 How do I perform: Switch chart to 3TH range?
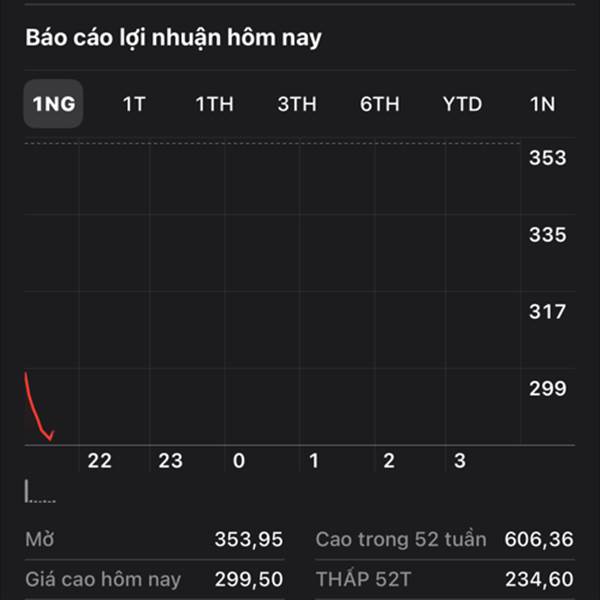pos(297,104)
